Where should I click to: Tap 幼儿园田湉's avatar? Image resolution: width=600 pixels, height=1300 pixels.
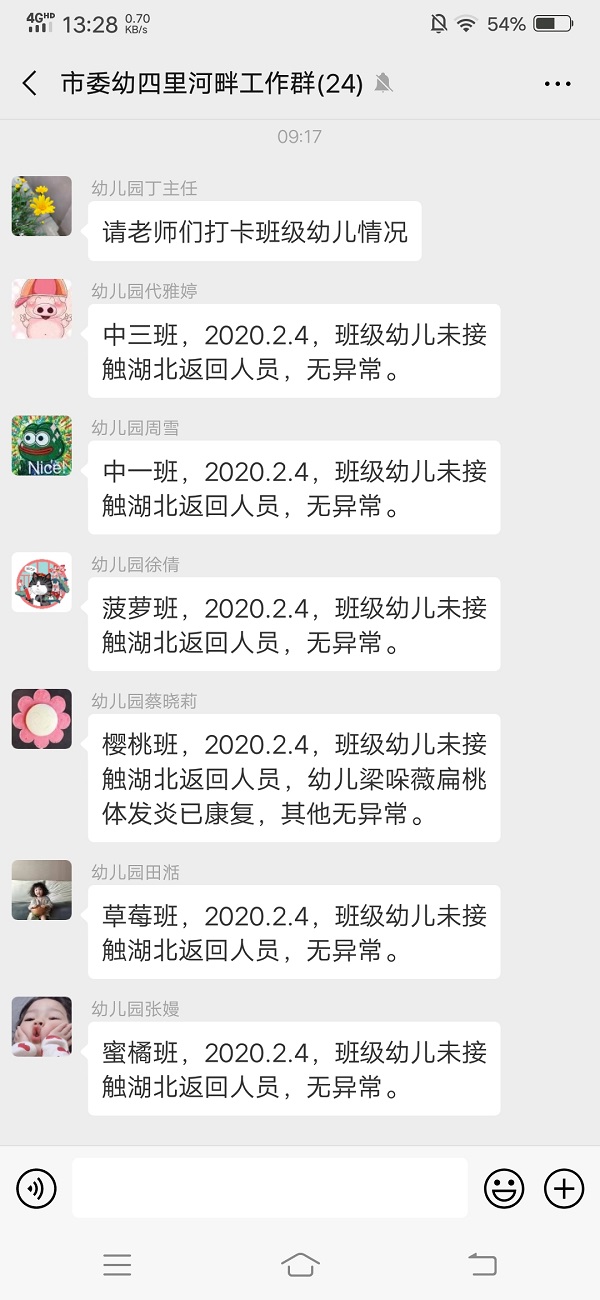click(x=42, y=890)
